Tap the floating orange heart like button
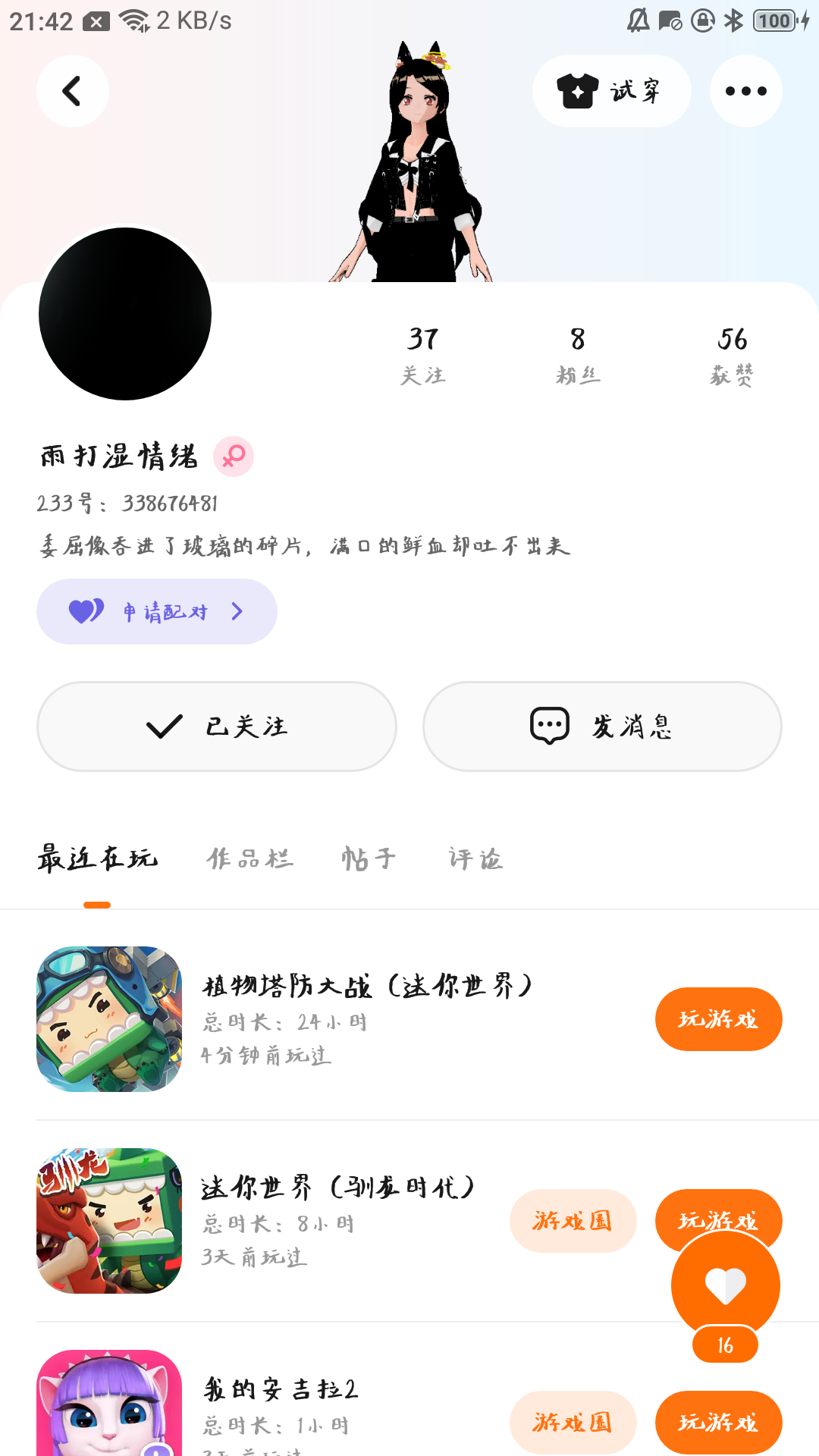 [726, 1285]
